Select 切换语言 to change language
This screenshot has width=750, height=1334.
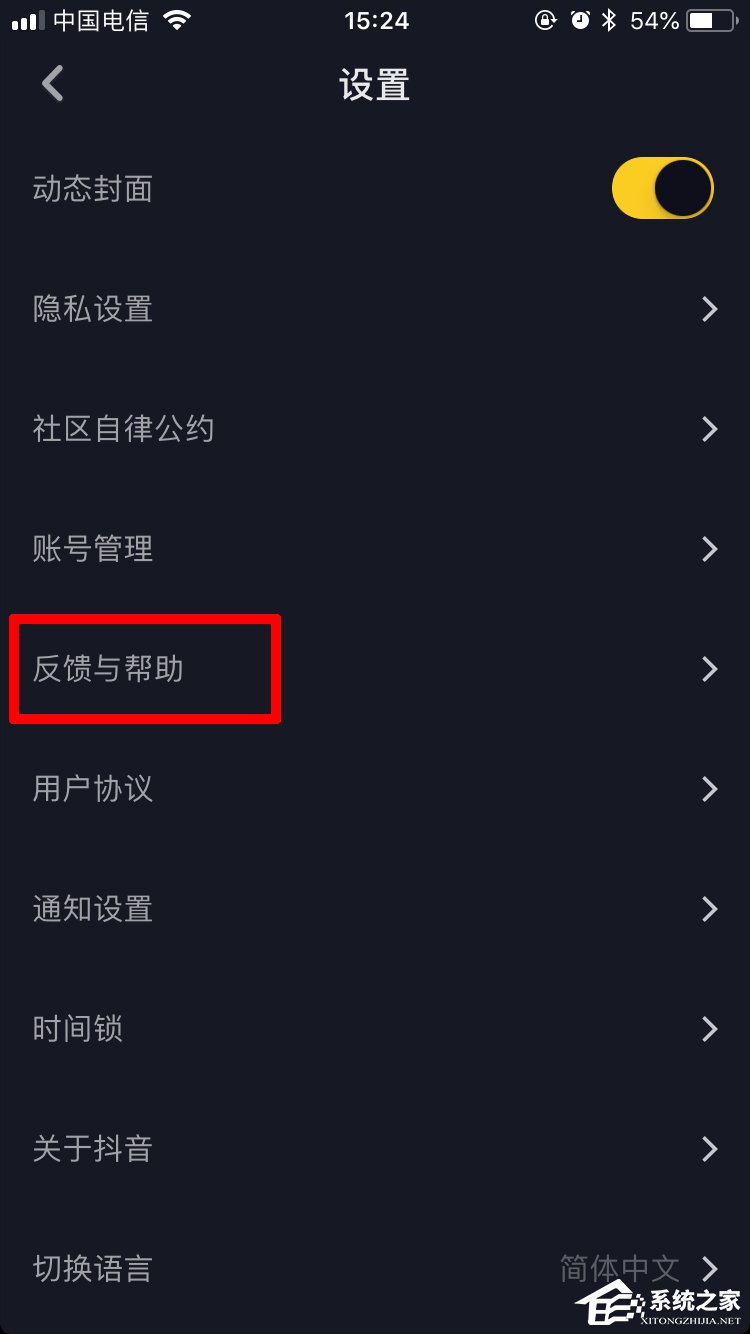[x=375, y=1269]
